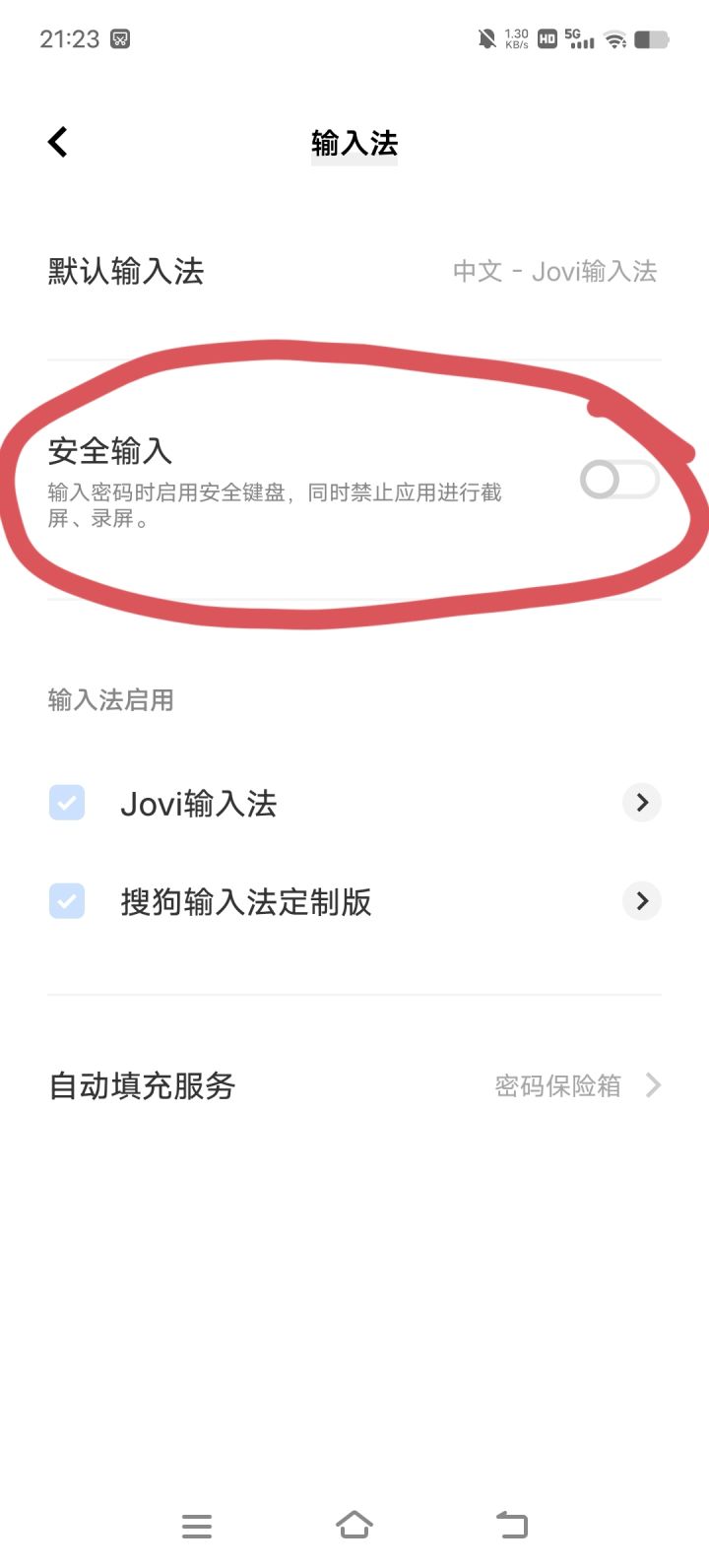
Task: Tap the Android back navigation button
Action: (x=510, y=1525)
